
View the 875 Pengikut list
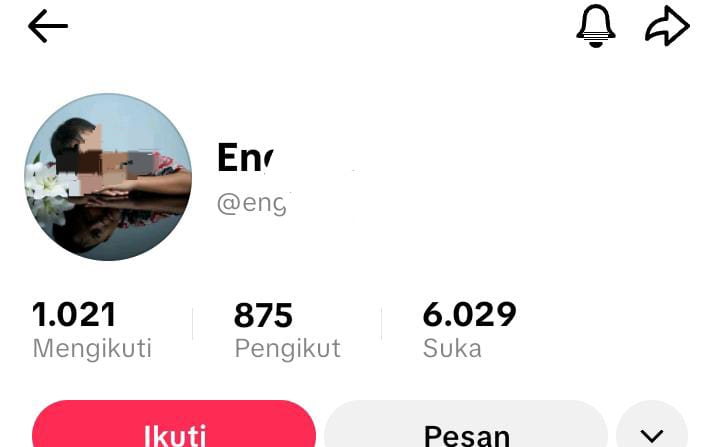point(287,329)
